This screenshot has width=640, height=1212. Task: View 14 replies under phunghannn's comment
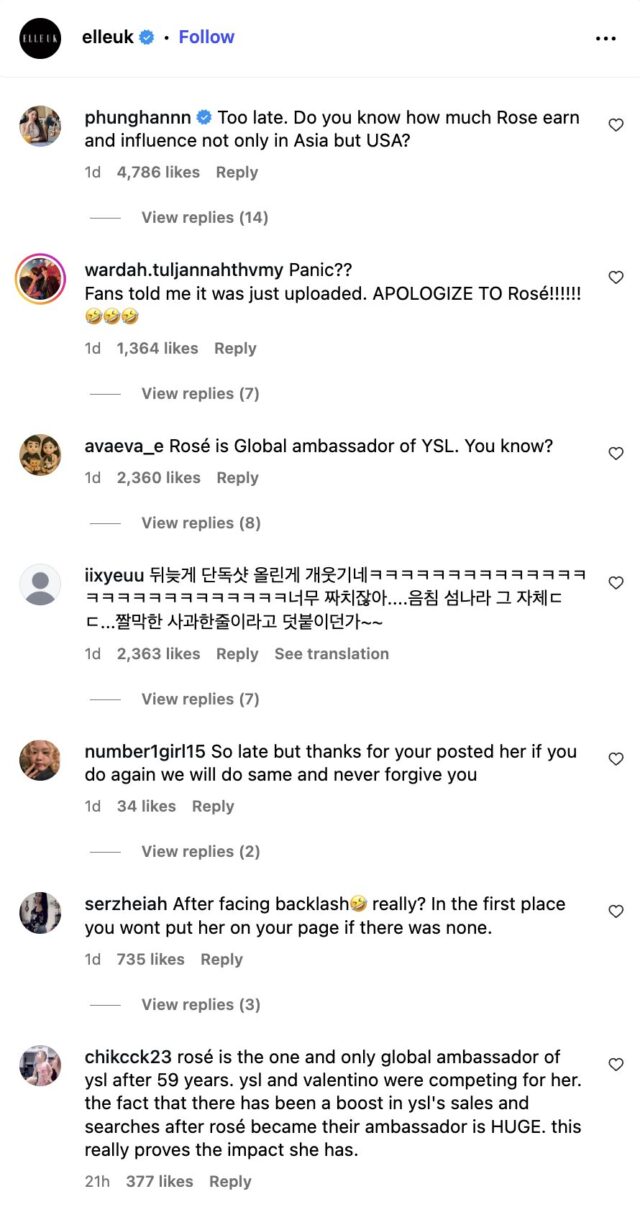204,217
